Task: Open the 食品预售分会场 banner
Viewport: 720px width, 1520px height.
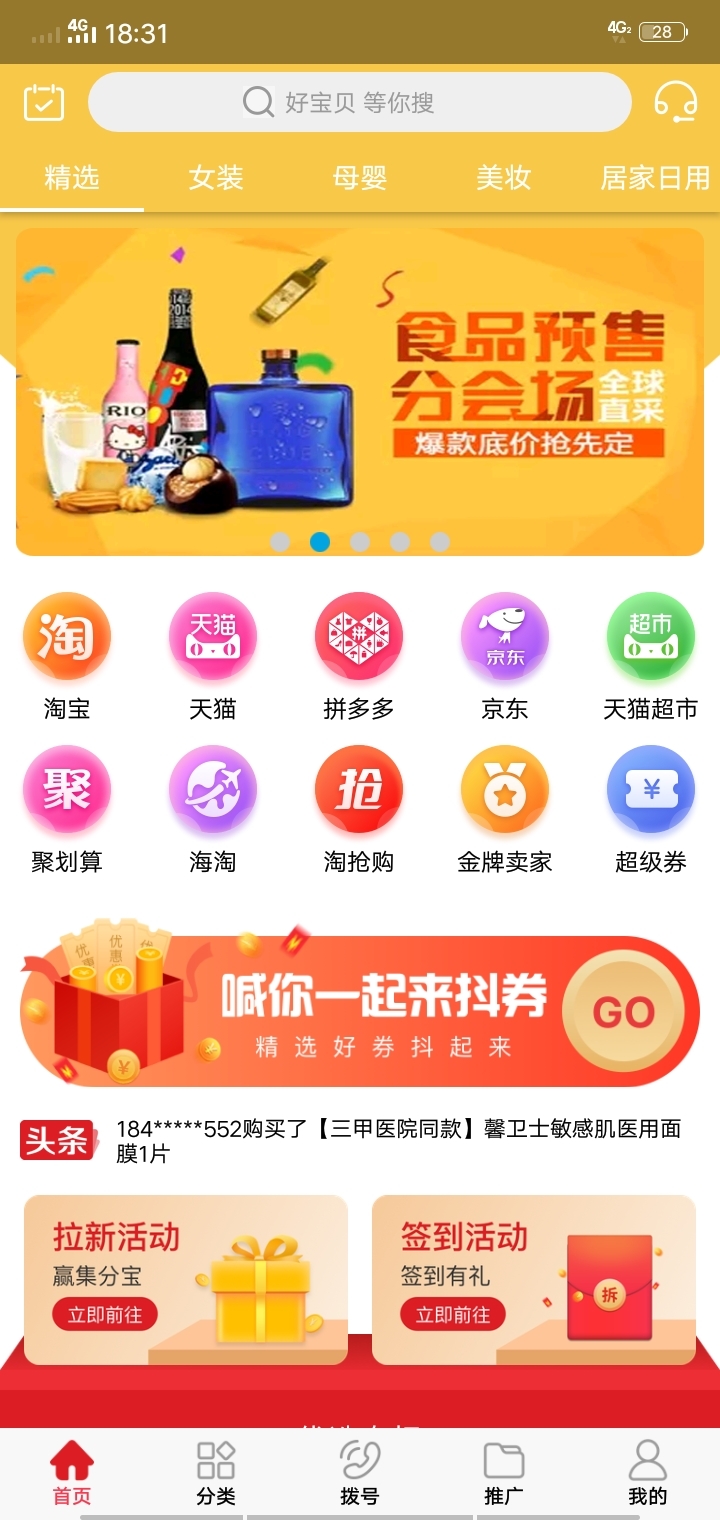Action: tap(360, 392)
